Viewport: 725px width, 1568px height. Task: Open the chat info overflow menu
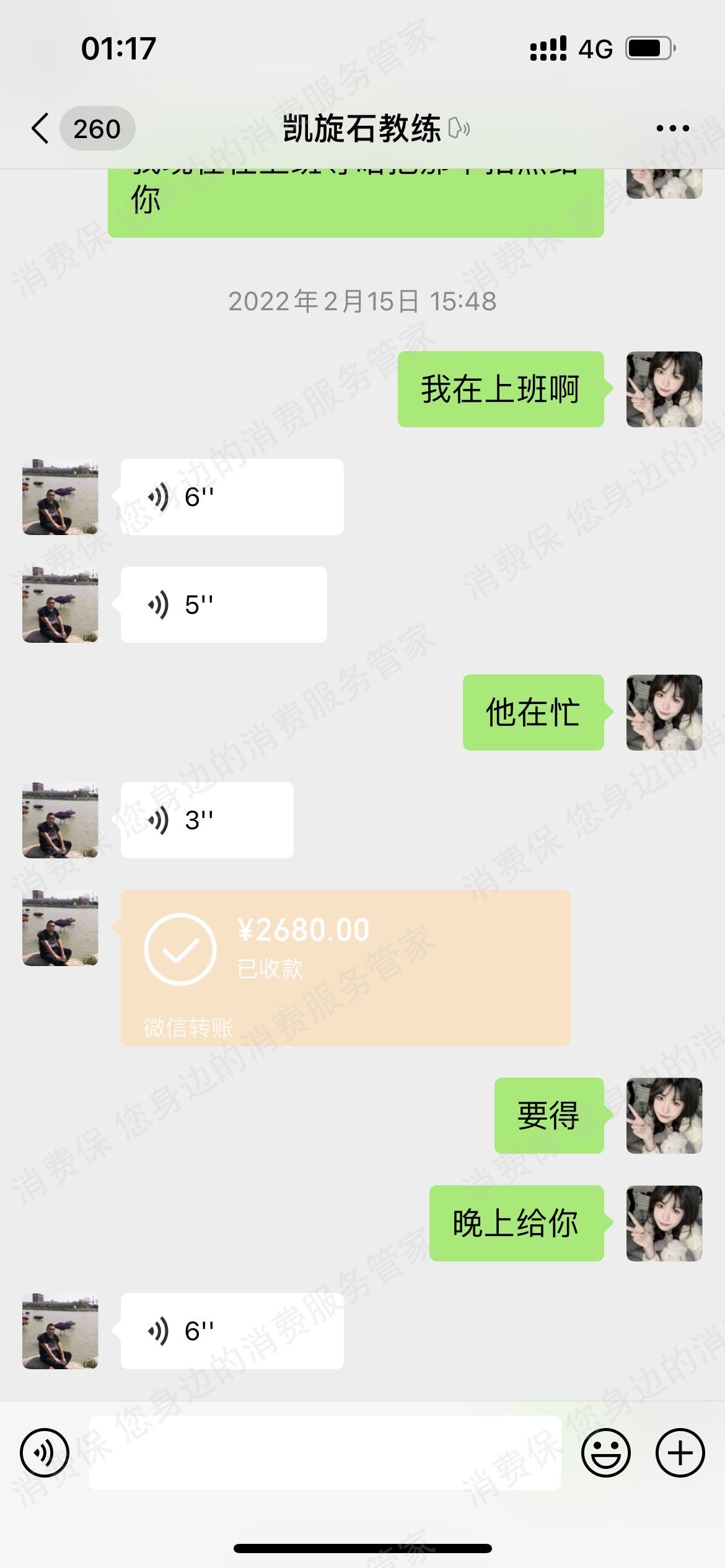tap(672, 129)
